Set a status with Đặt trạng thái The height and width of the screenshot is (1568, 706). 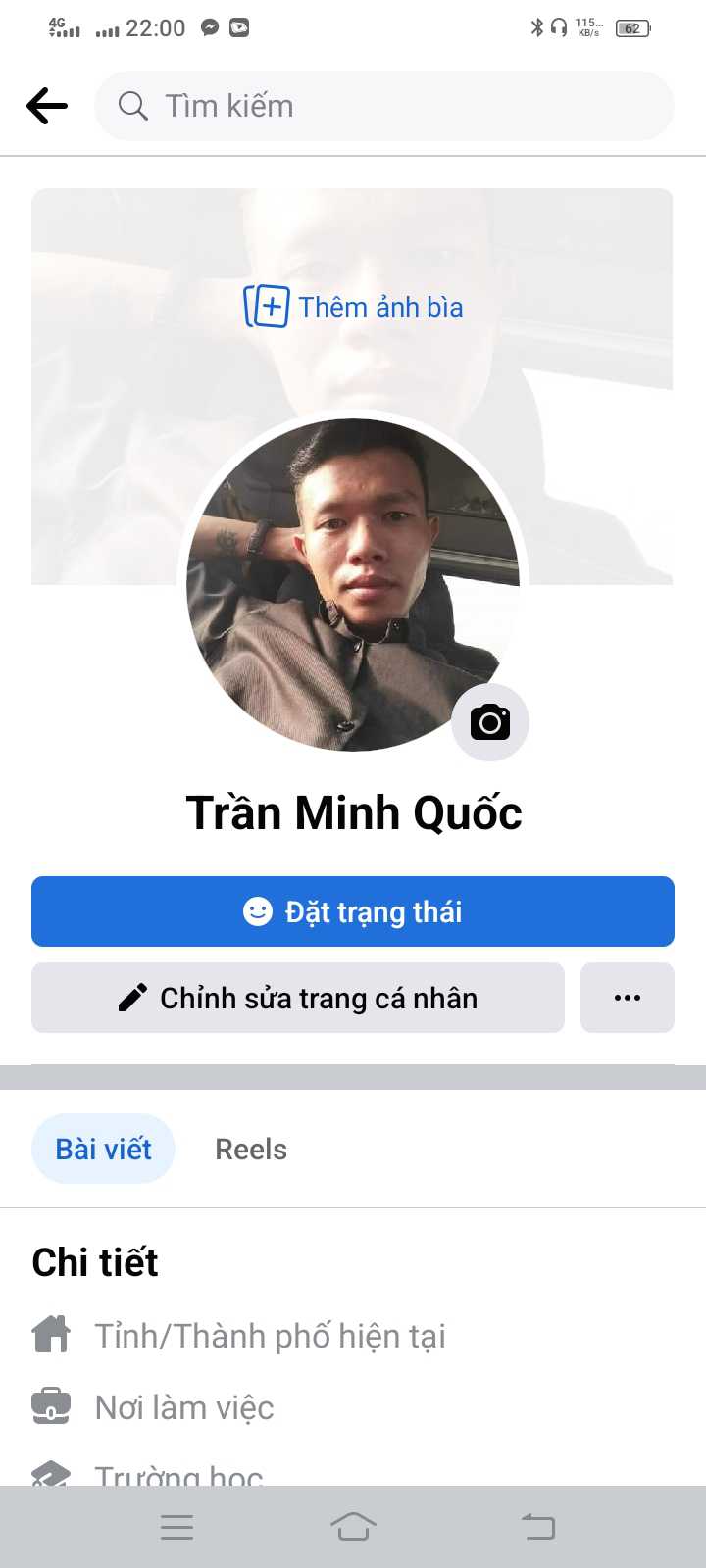[353, 911]
